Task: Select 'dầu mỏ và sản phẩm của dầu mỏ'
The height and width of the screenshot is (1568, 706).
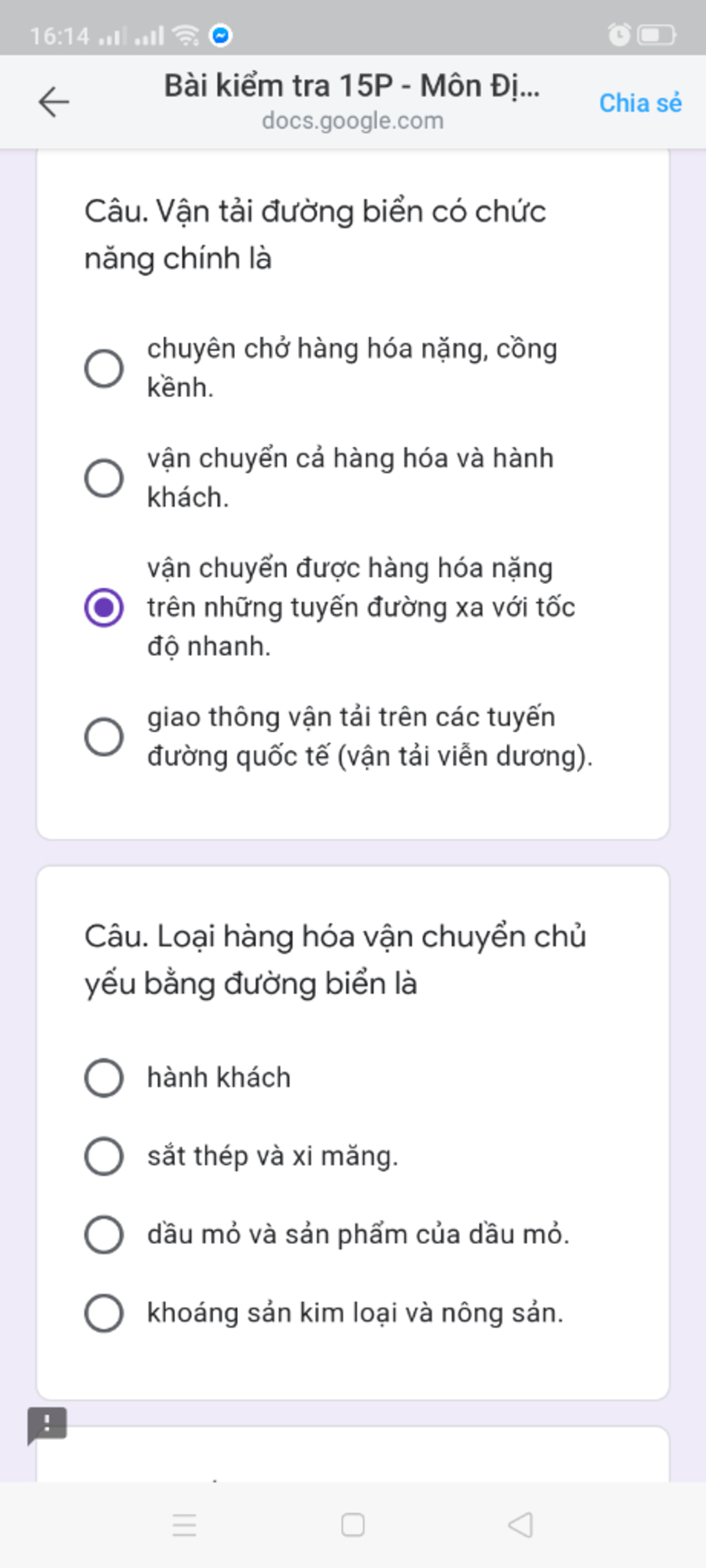Action: click(x=104, y=1234)
